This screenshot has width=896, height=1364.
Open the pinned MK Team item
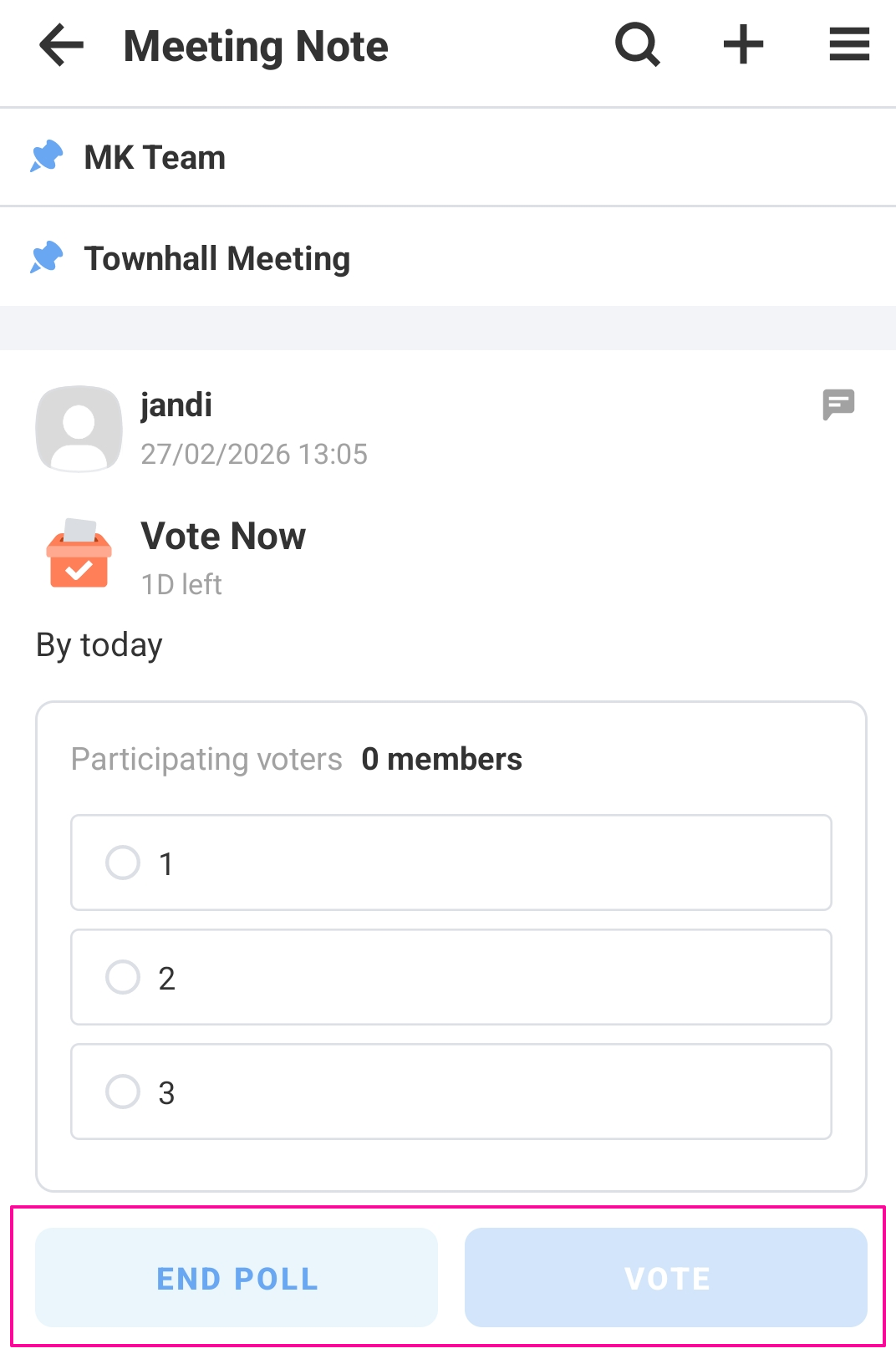(155, 157)
